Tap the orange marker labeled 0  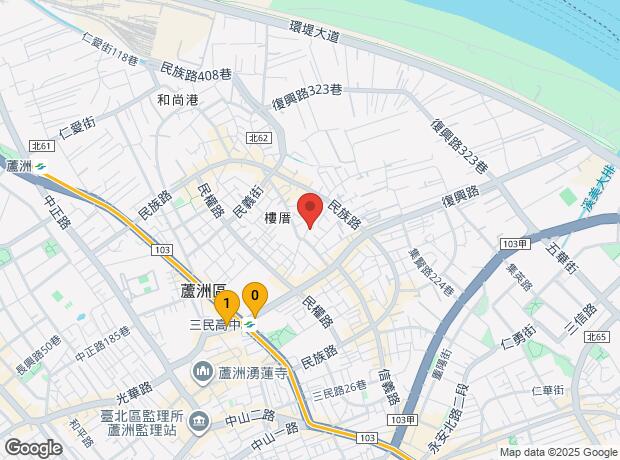coord(255,299)
